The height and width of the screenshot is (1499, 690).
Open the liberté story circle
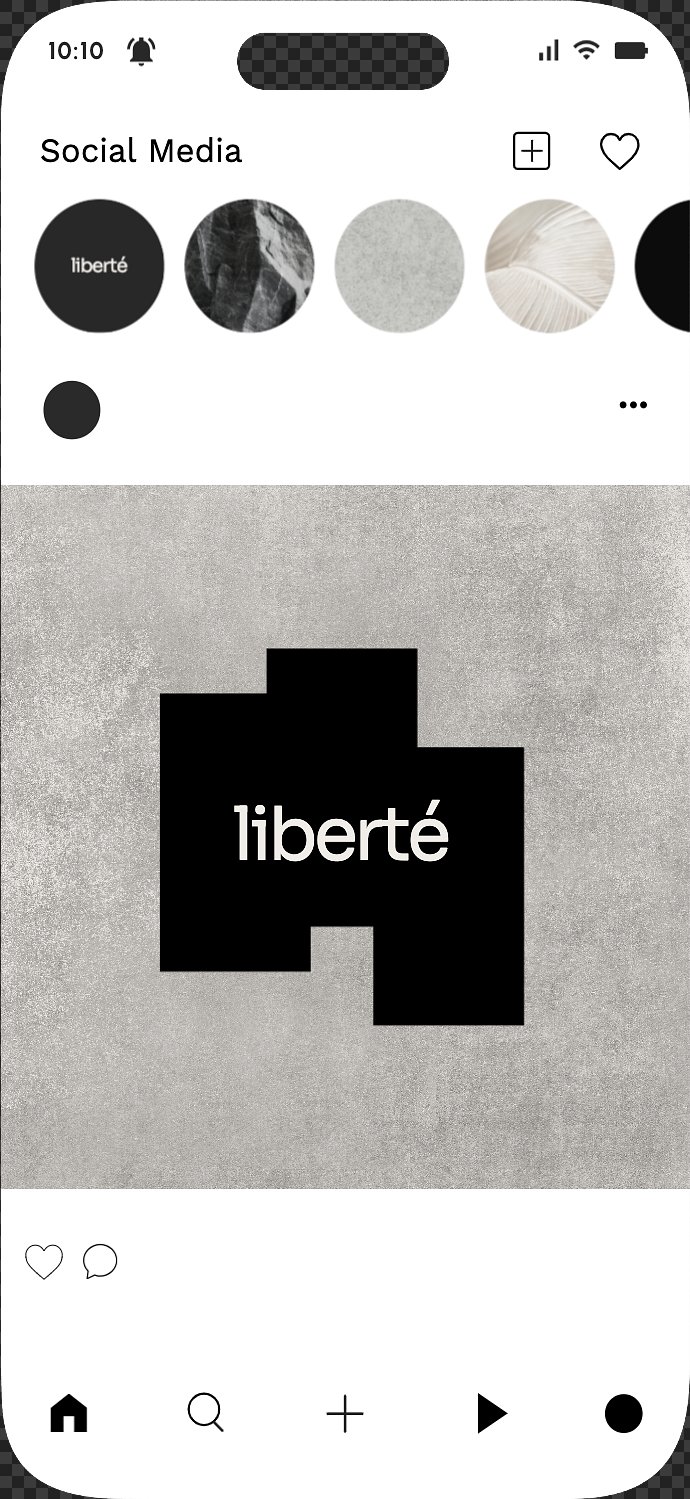pos(99,266)
